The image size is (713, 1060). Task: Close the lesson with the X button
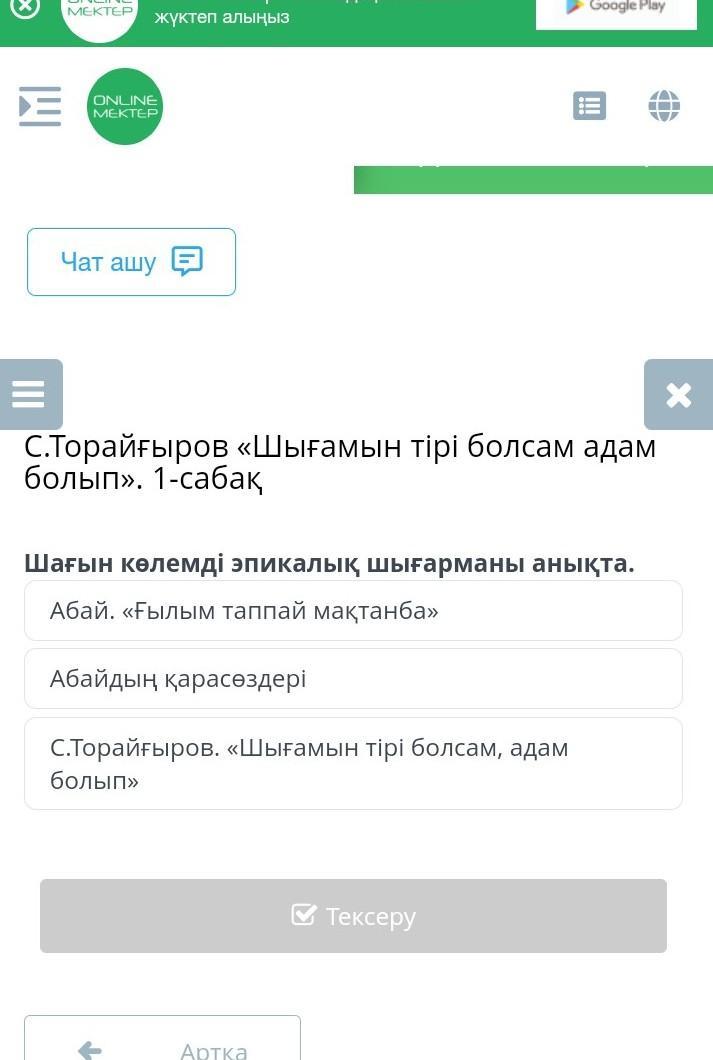(x=678, y=394)
